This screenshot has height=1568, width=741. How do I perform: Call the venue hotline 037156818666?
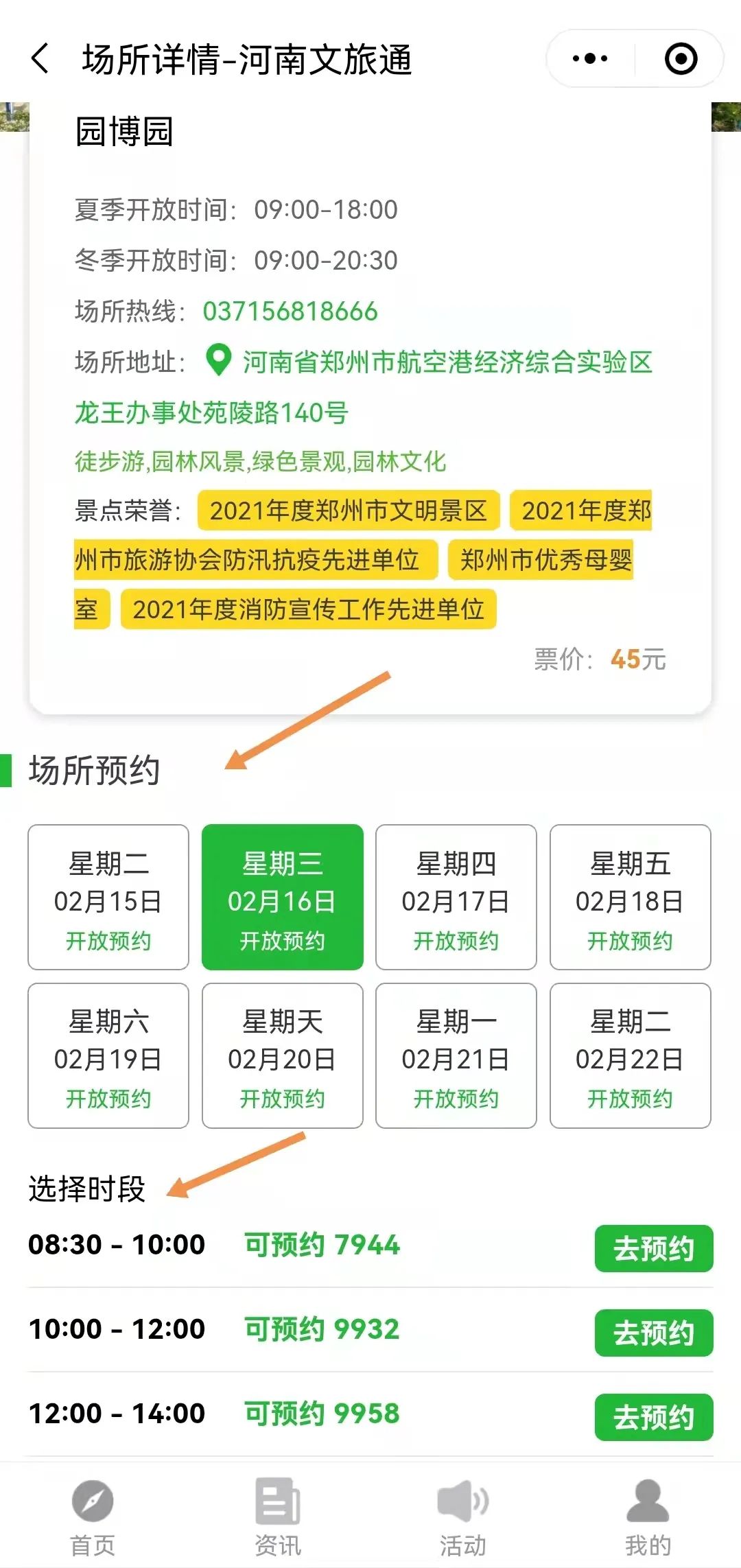coord(290,312)
